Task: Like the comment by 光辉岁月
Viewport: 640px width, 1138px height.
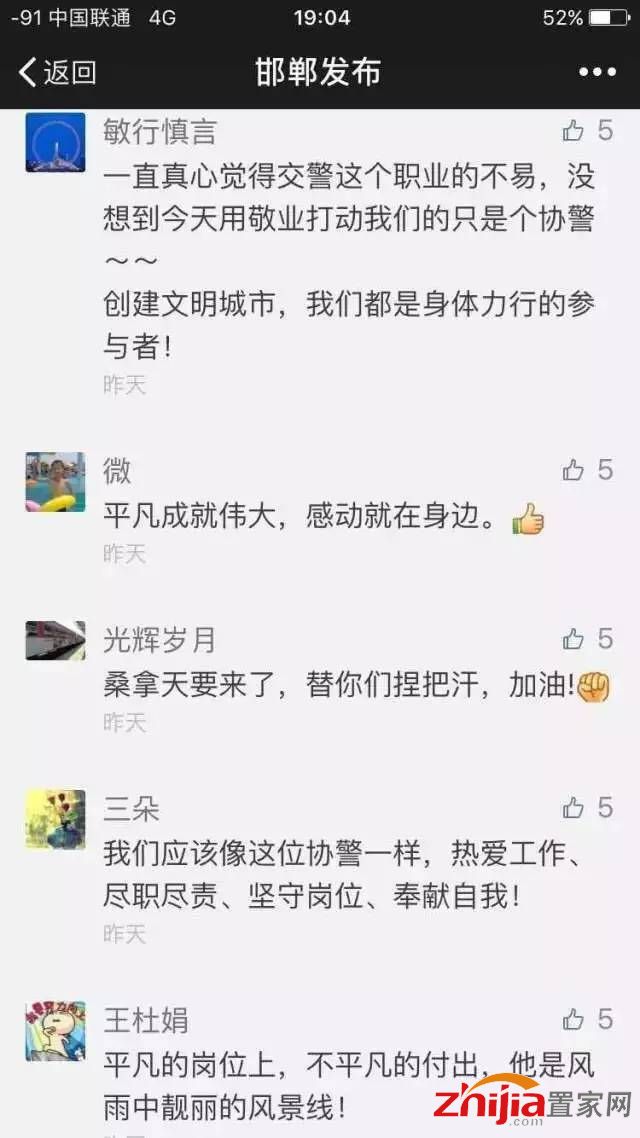Action: coord(573,638)
